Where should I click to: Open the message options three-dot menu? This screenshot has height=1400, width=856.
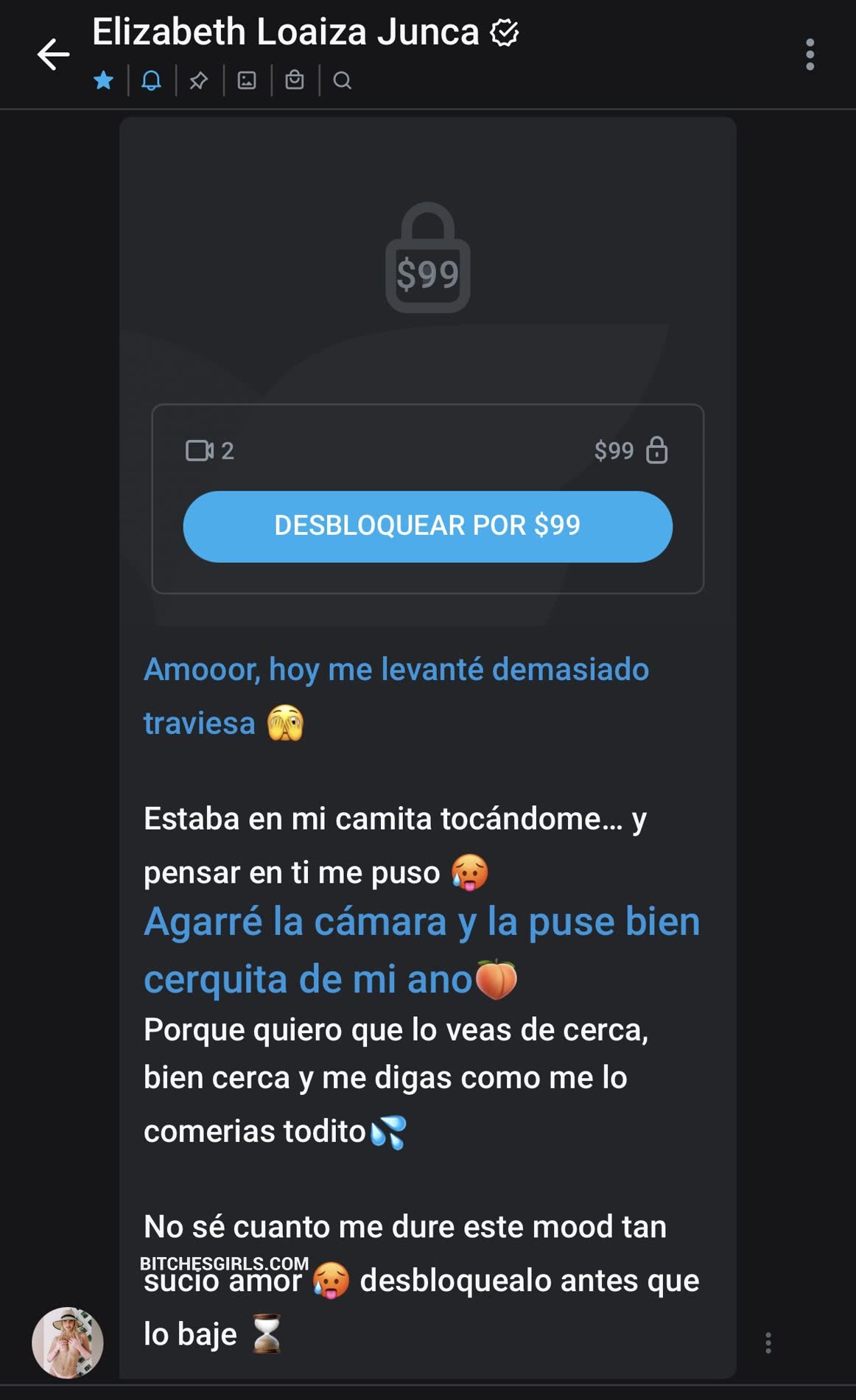[x=768, y=1343]
